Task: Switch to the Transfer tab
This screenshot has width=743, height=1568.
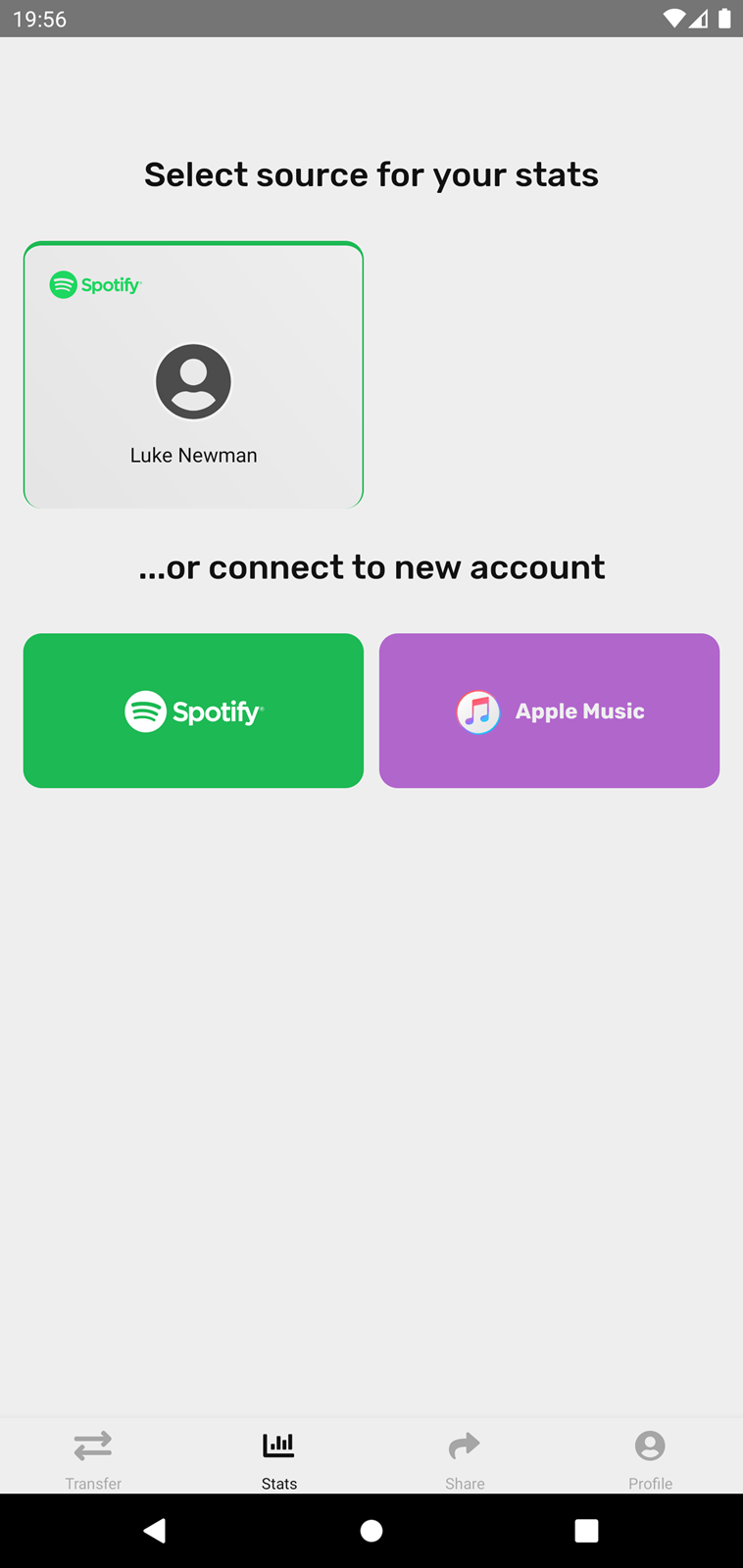Action: pos(93,1457)
